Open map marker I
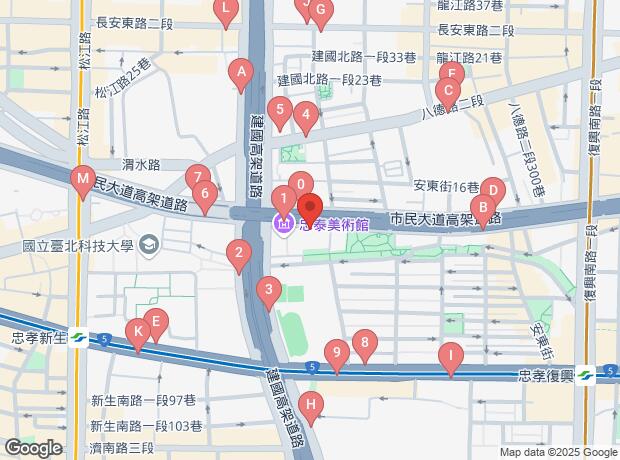The height and width of the screenshot is (460, 620). click(x=451, y=354)
